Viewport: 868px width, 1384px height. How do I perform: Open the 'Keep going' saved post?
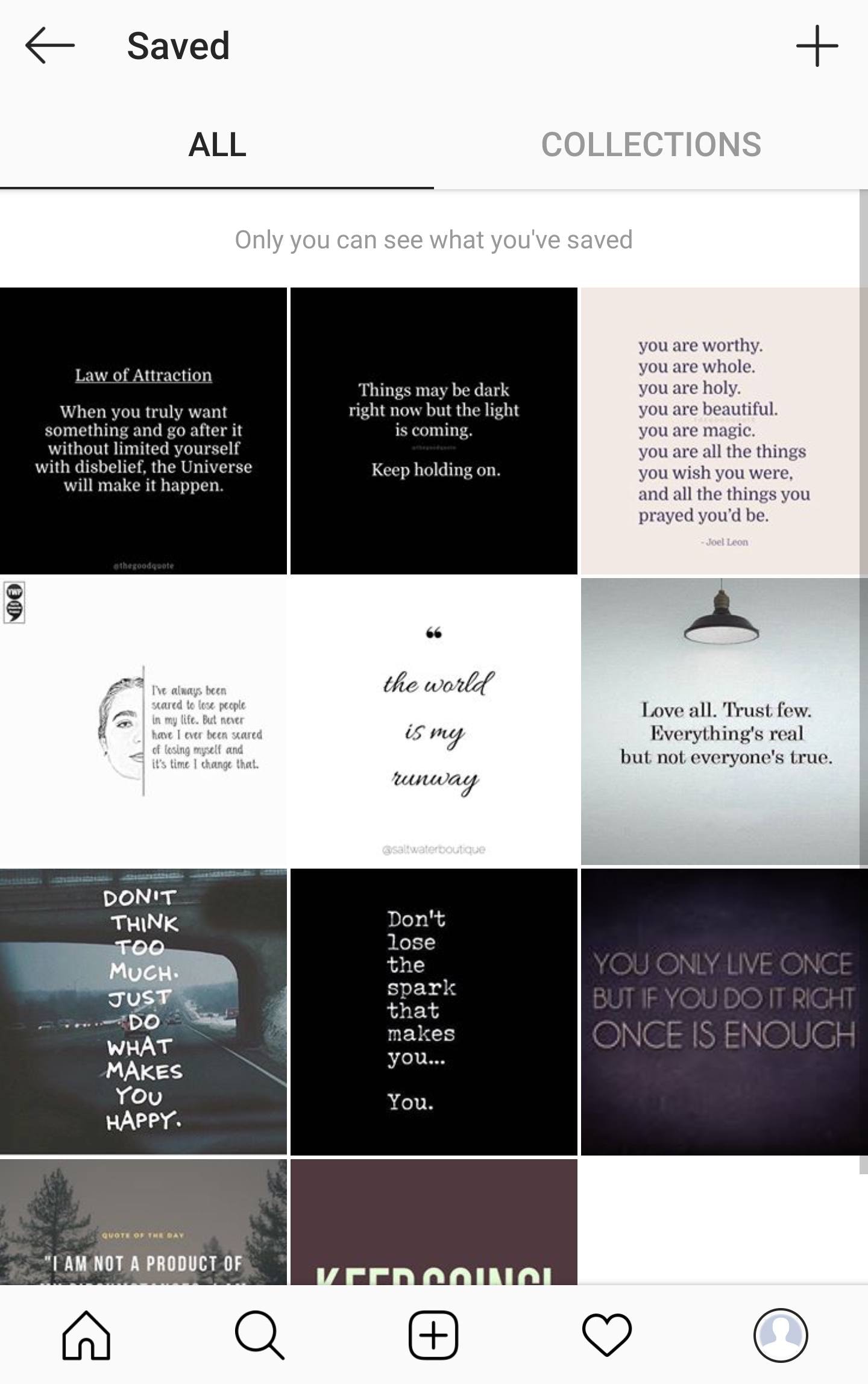coord(434,1224)
